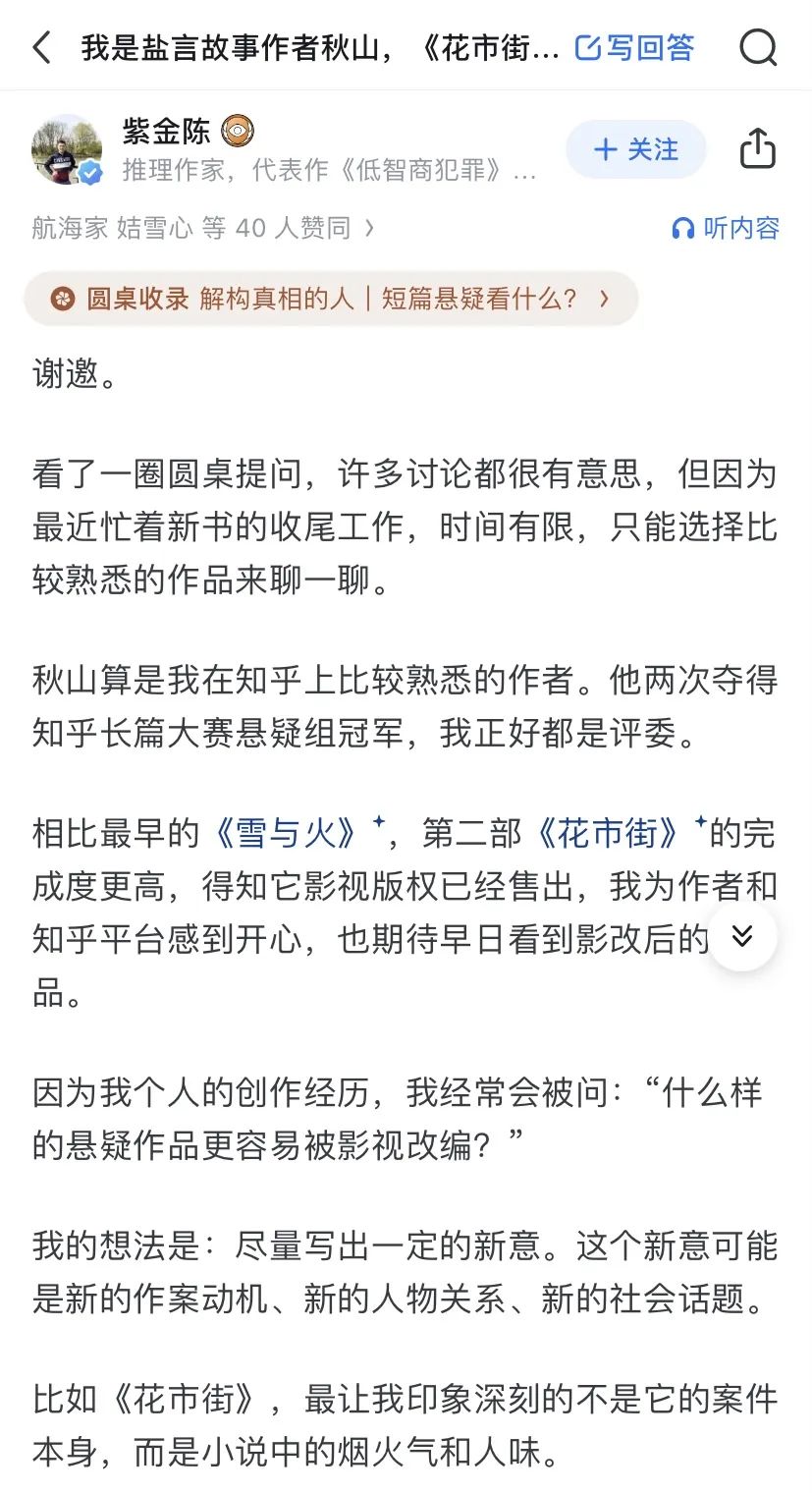Share this answer
This screenshot has height=1493, width=812.
757,149
